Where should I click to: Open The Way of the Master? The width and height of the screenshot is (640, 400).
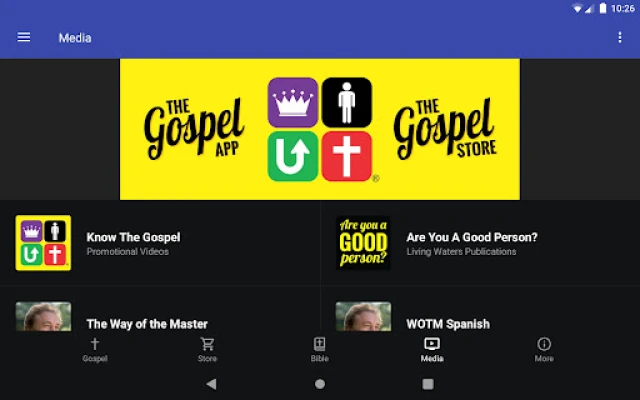[160, 320]
